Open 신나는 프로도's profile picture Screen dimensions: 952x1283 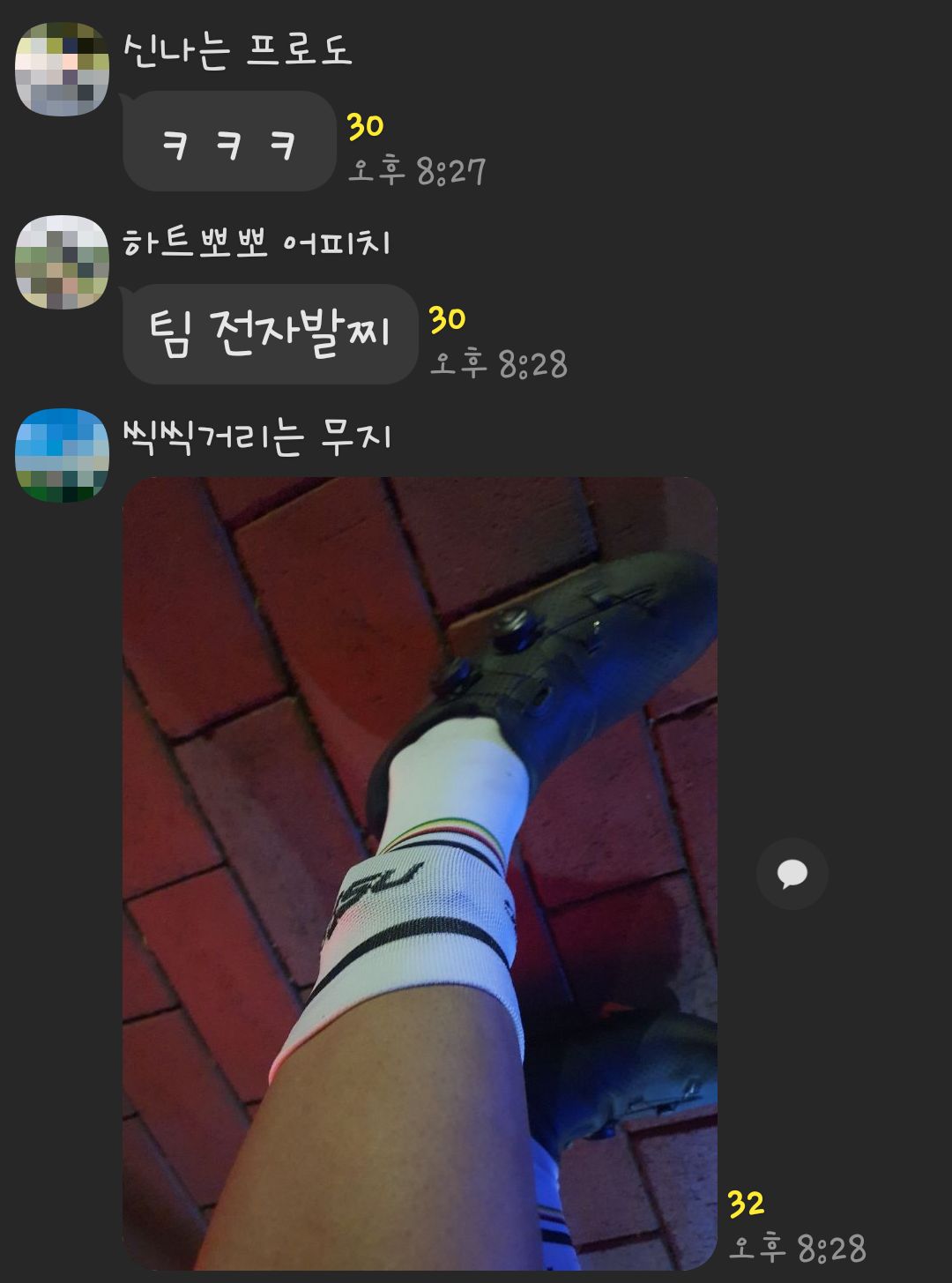click(x=62, y=70)
